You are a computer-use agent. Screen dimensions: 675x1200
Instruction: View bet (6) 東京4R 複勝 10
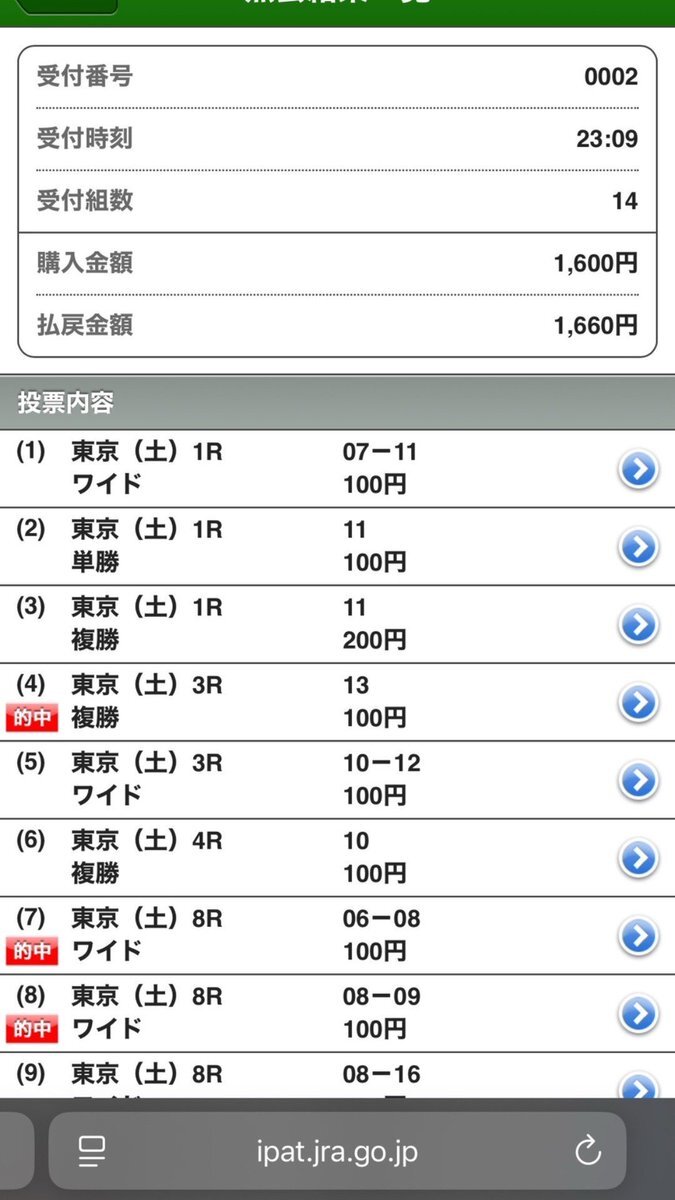coord(638,859)
